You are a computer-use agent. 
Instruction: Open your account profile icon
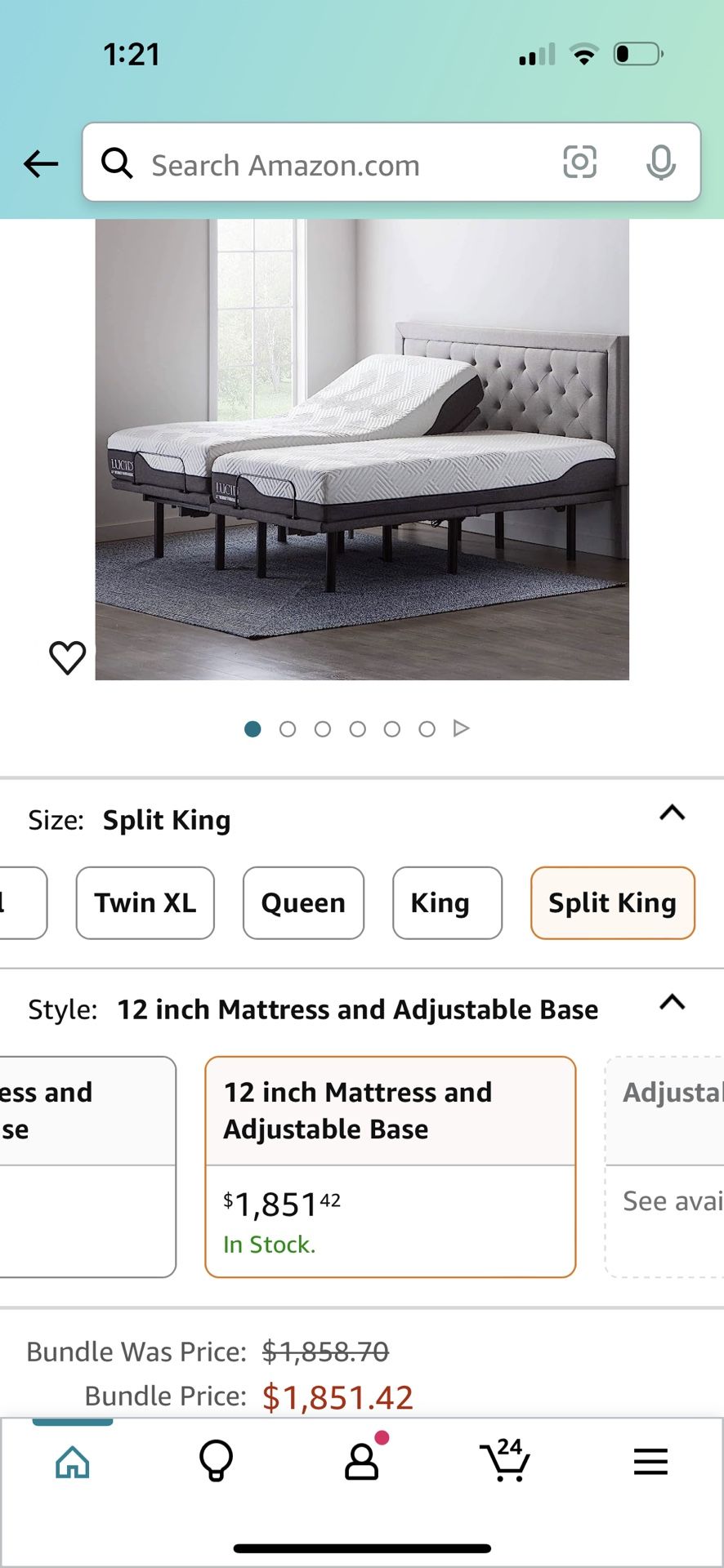coord(361,1462)
